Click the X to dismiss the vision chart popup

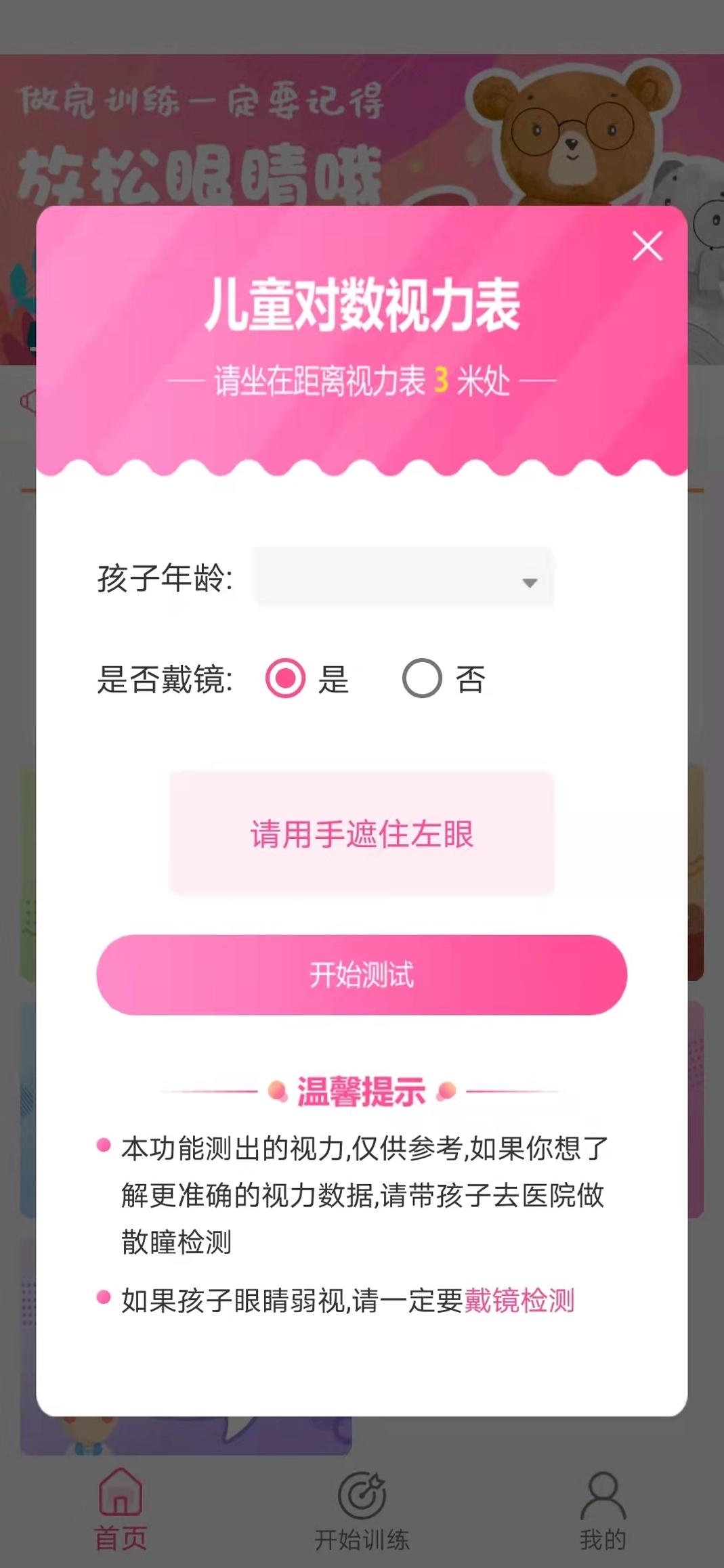[647, 246]
